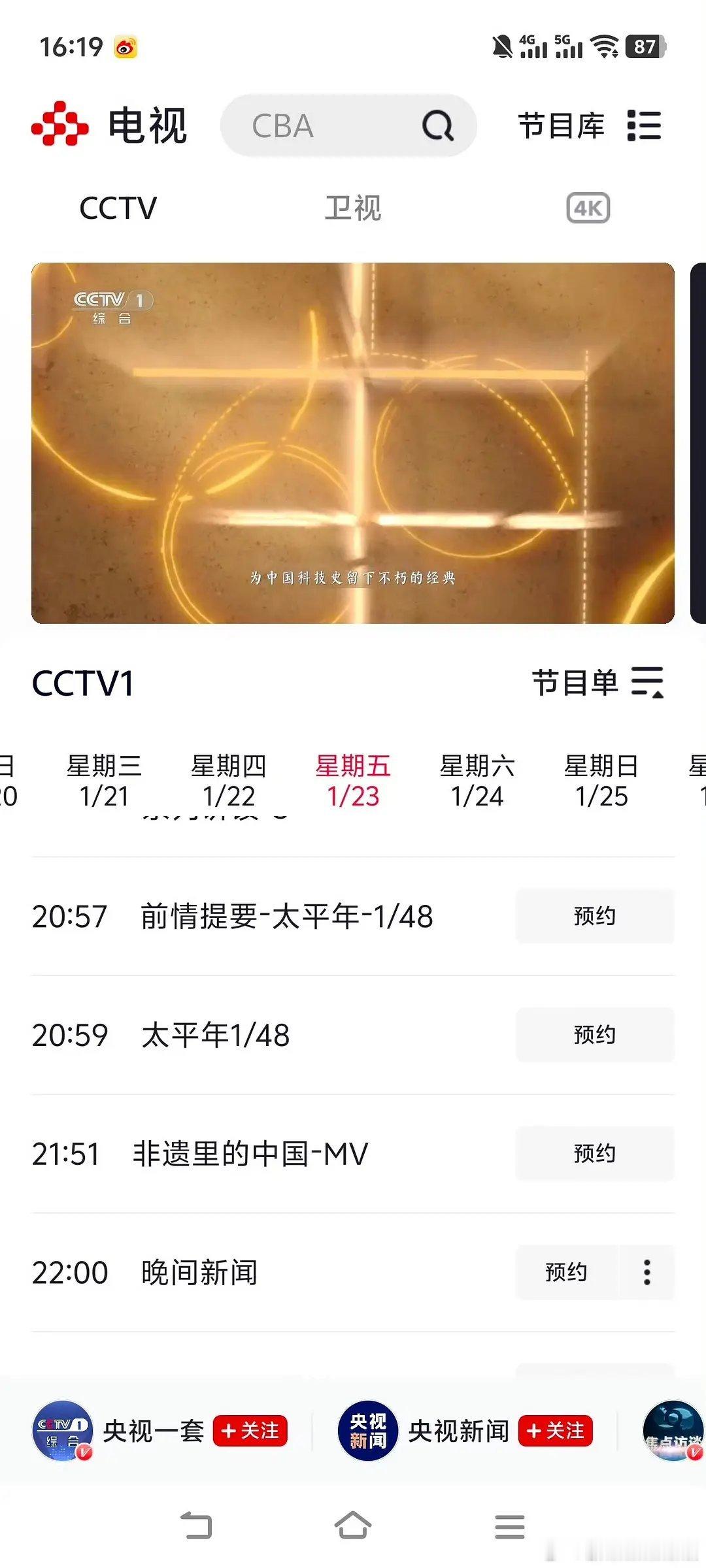
Task: Switch to the 卫视 tab
Action: tap(354, 208)
